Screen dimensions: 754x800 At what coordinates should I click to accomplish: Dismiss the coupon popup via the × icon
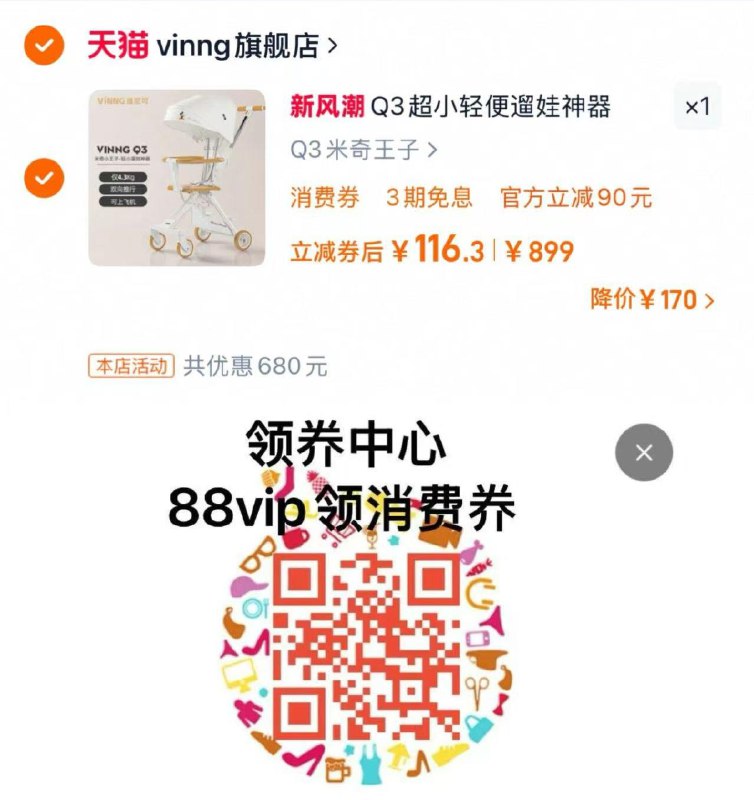645,451
